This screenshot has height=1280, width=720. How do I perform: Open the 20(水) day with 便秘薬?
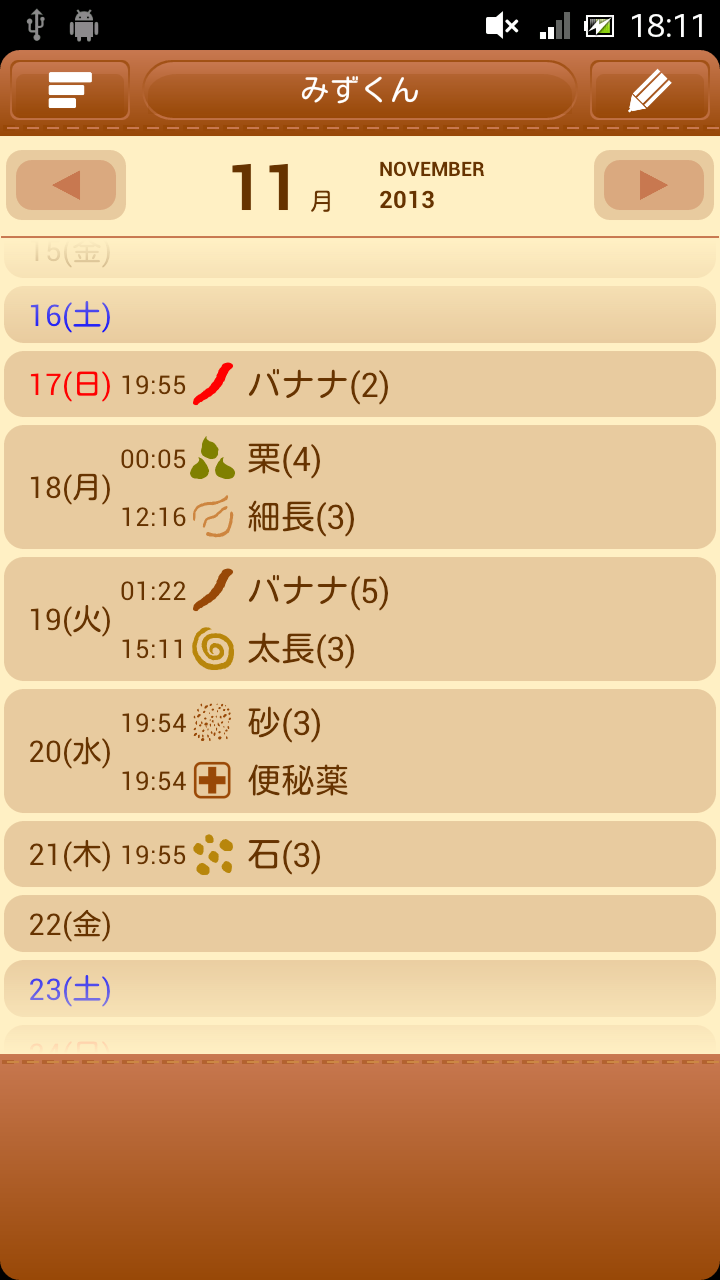(360, 752)
